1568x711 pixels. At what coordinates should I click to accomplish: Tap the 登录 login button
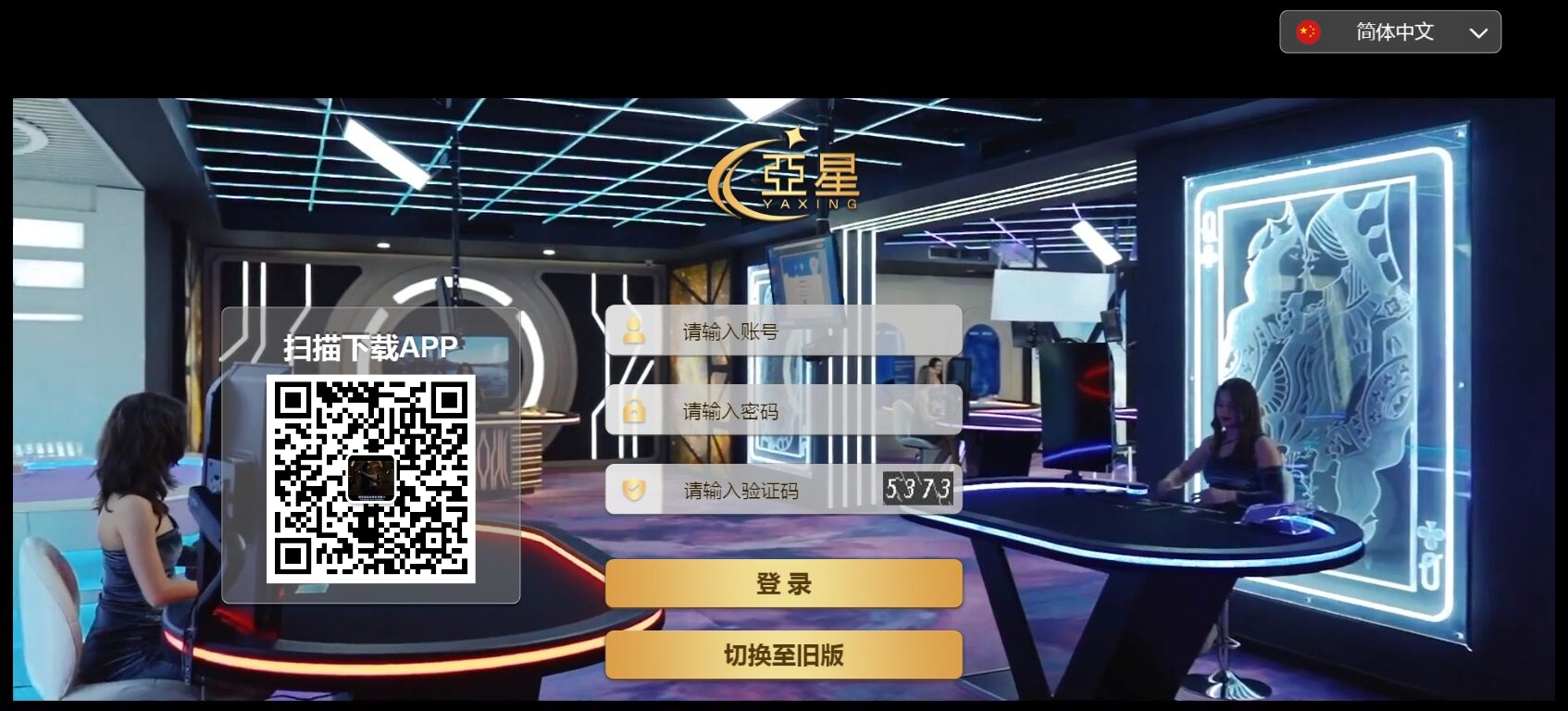click(x=783, y=584)
